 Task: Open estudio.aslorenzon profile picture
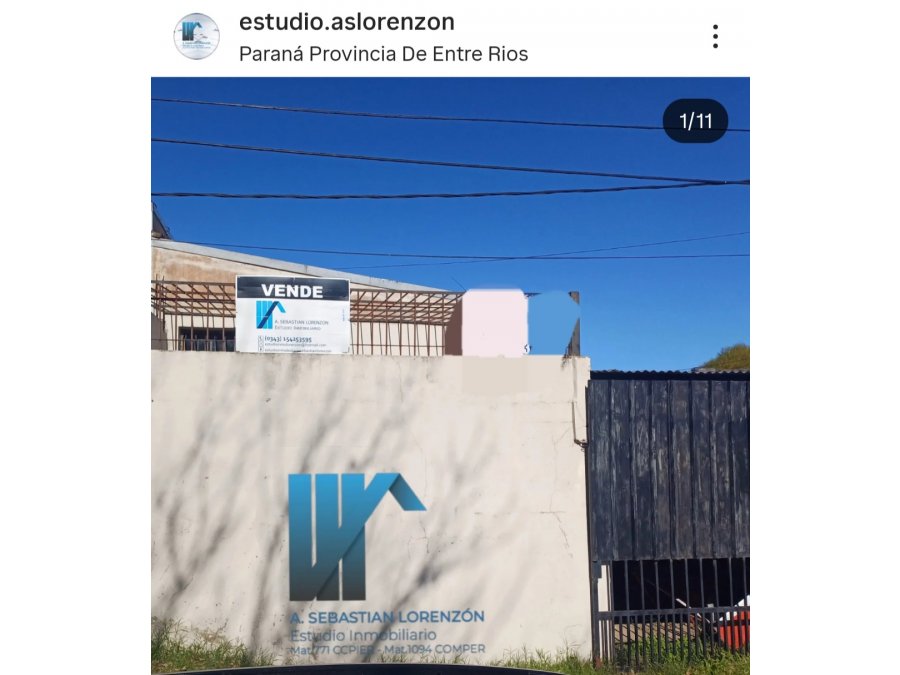pyautogui.click(x=196, y=37)
